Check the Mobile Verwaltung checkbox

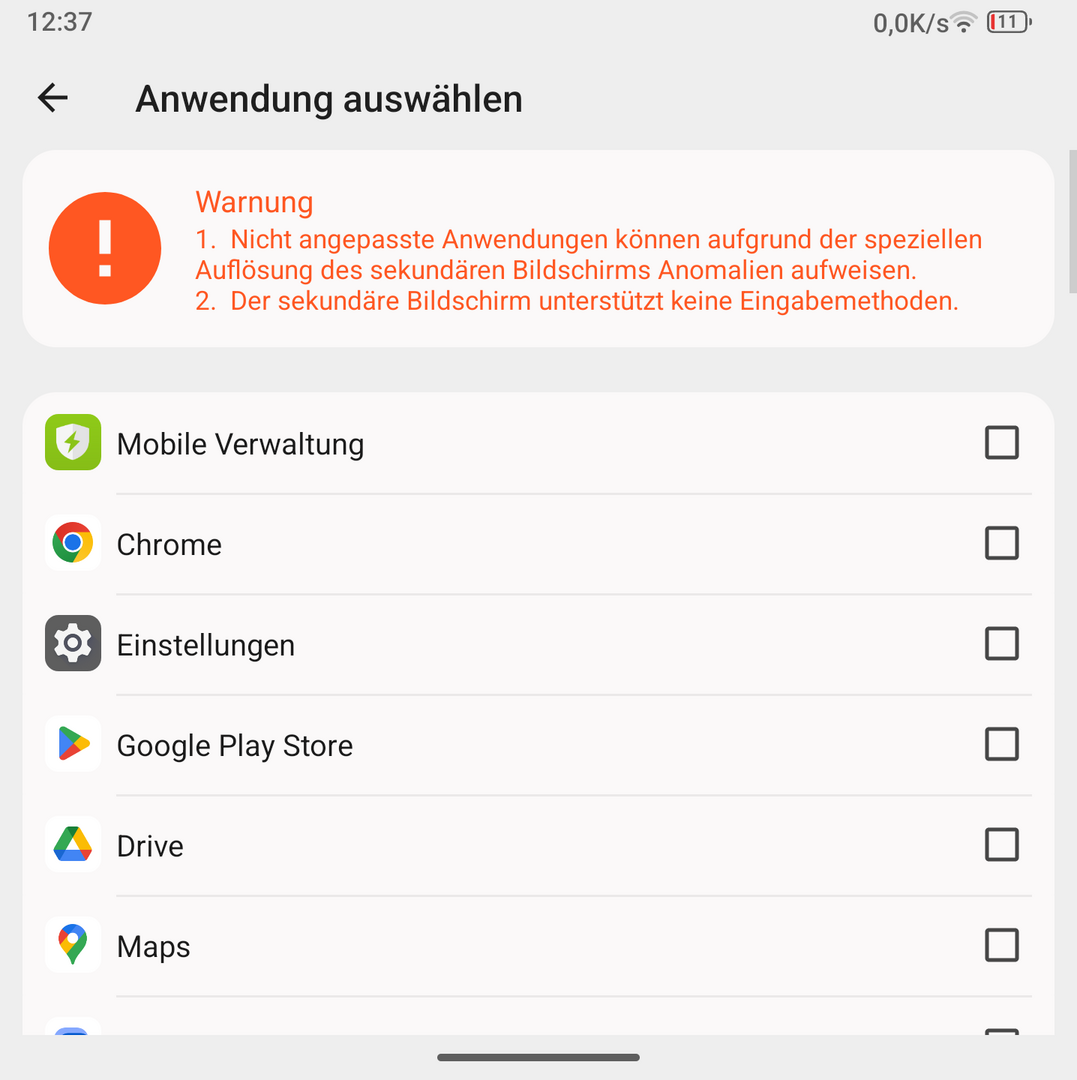point(1001,443)
